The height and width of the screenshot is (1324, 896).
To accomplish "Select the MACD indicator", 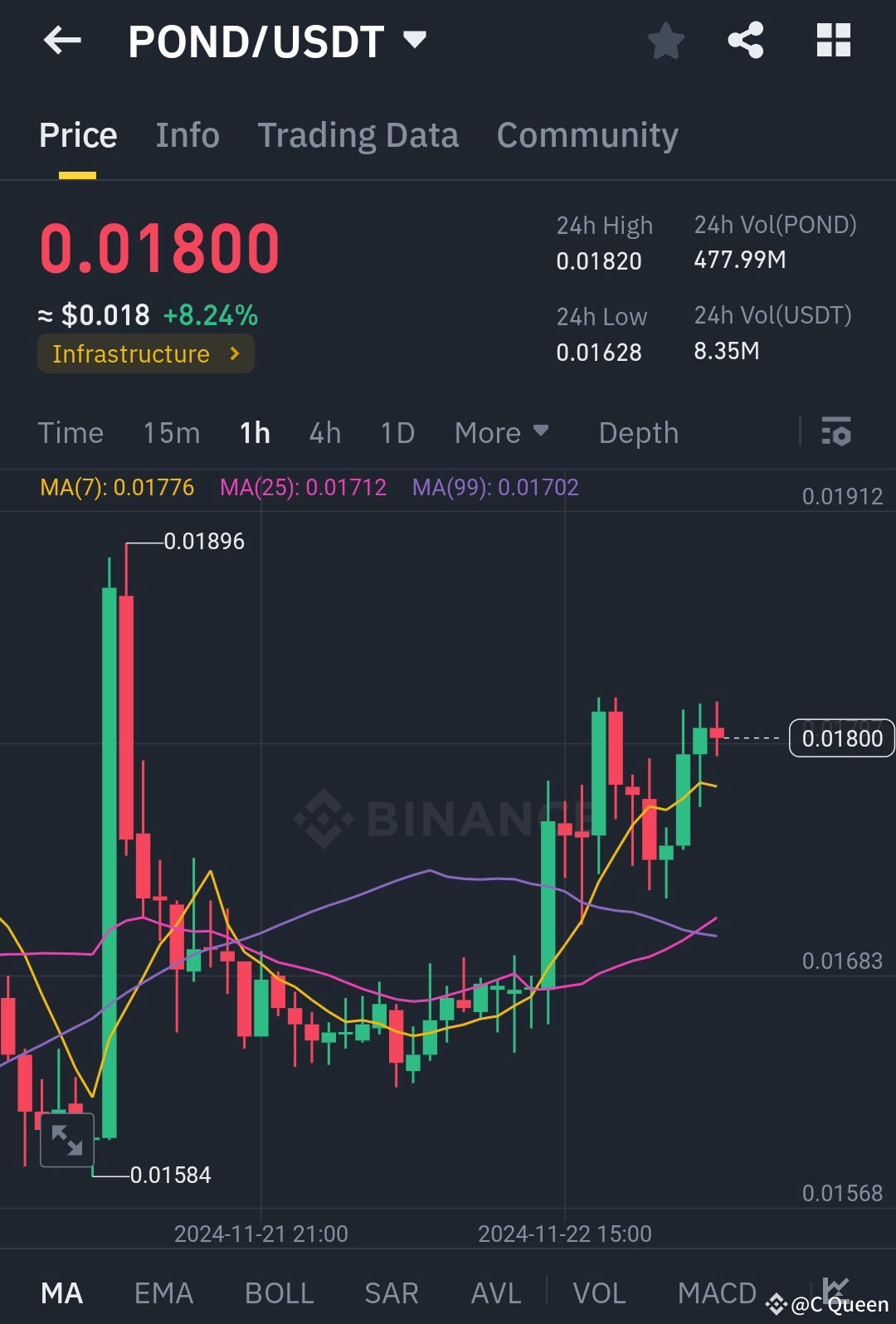I will tap(716, 1292).
